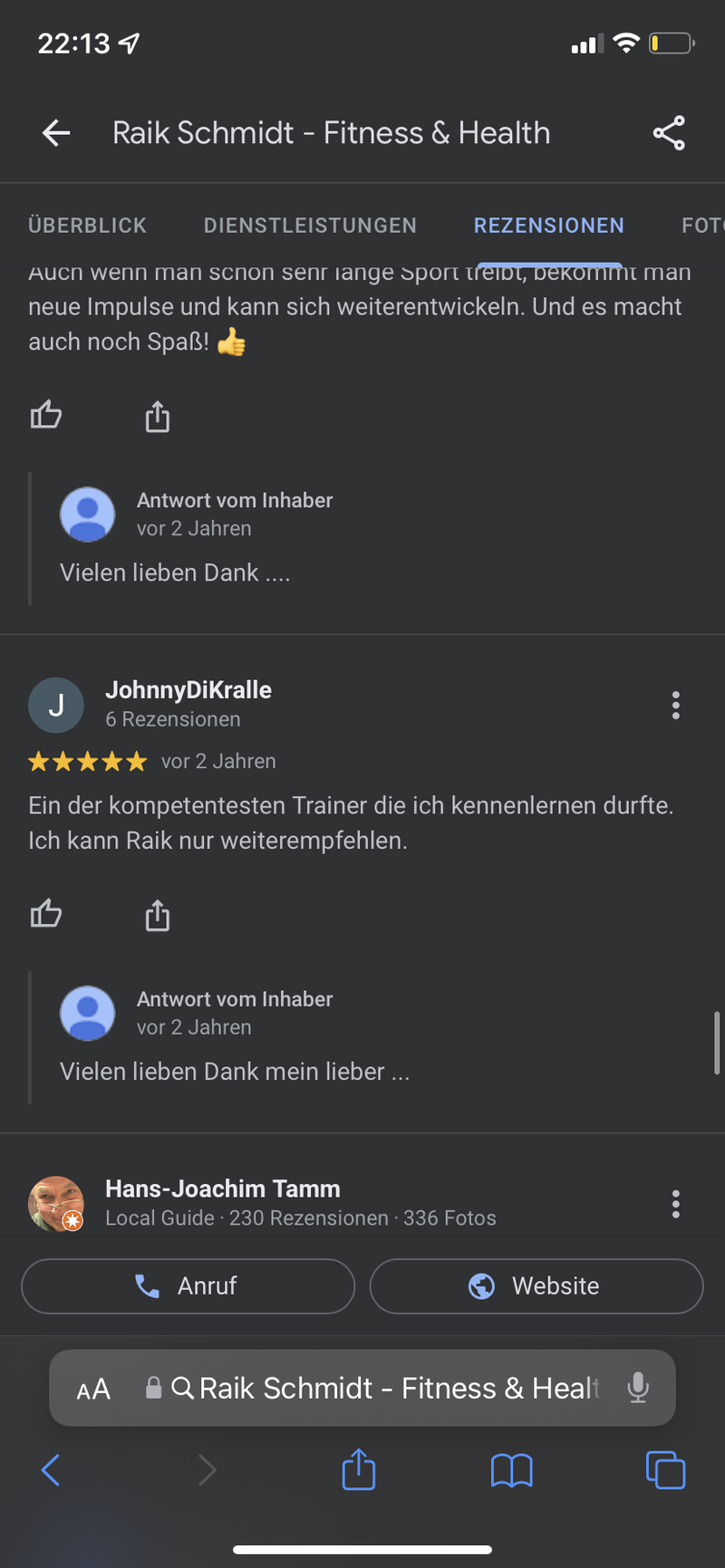725x1568 pixels.
Task: Show all open Safari tabs
Action: pos(665,1470)
